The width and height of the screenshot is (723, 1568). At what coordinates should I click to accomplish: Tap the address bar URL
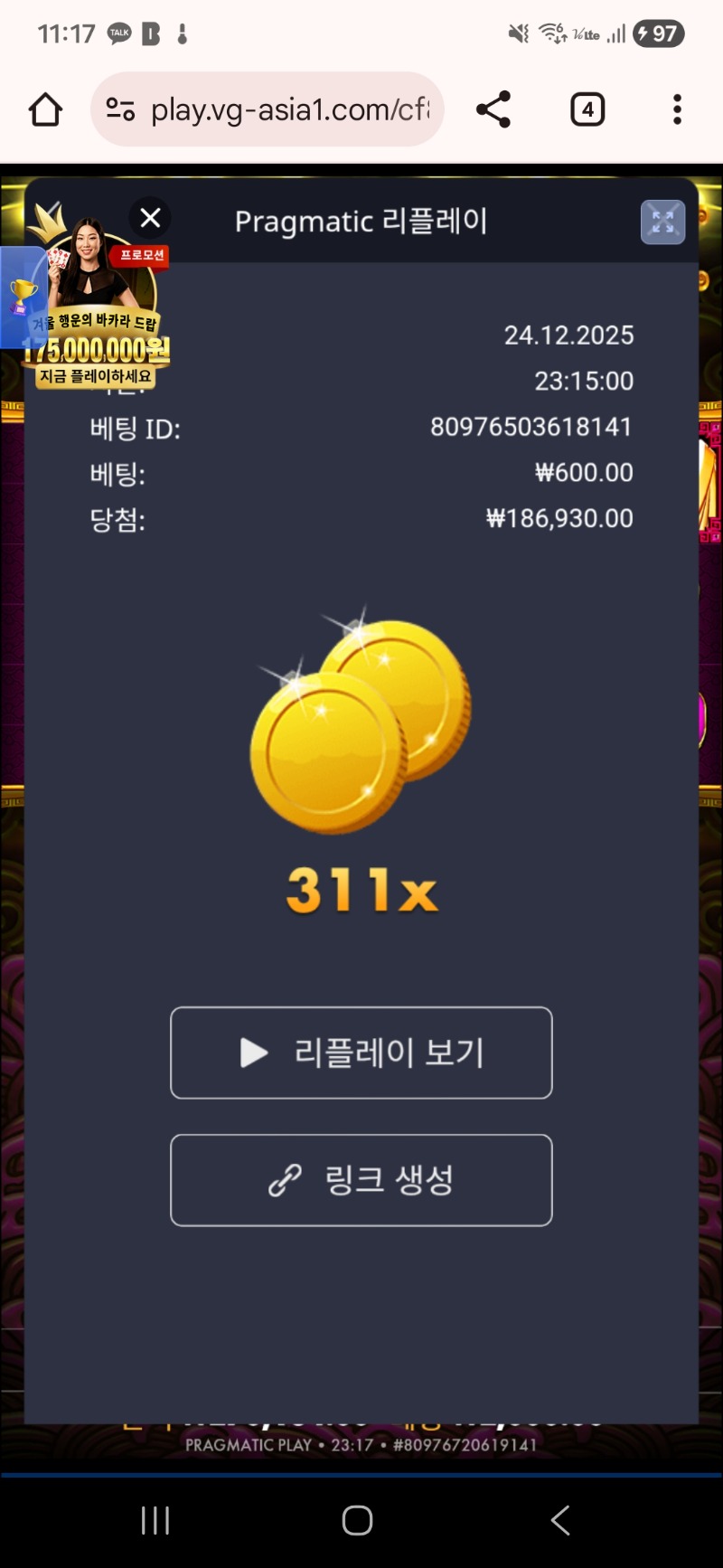click(289, 110)
